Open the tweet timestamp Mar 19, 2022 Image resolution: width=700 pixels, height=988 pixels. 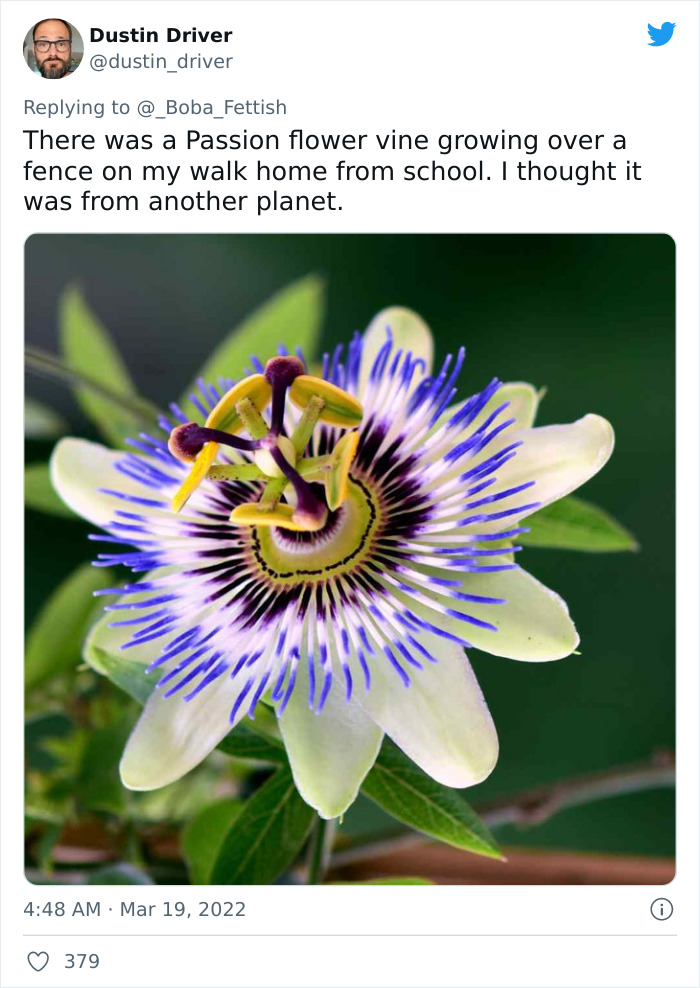point(135,909)
